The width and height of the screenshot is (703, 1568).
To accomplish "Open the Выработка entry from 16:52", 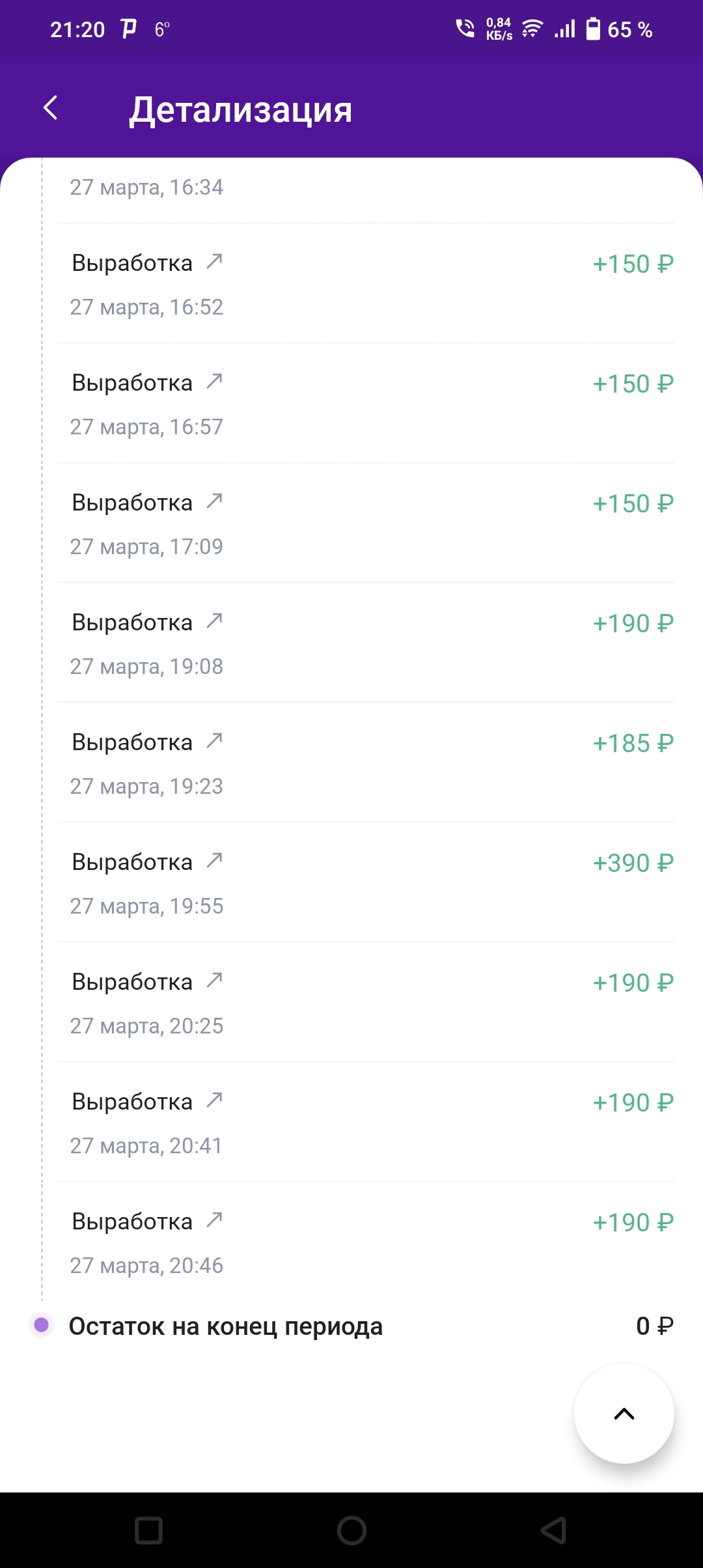I will coord(366,284).
